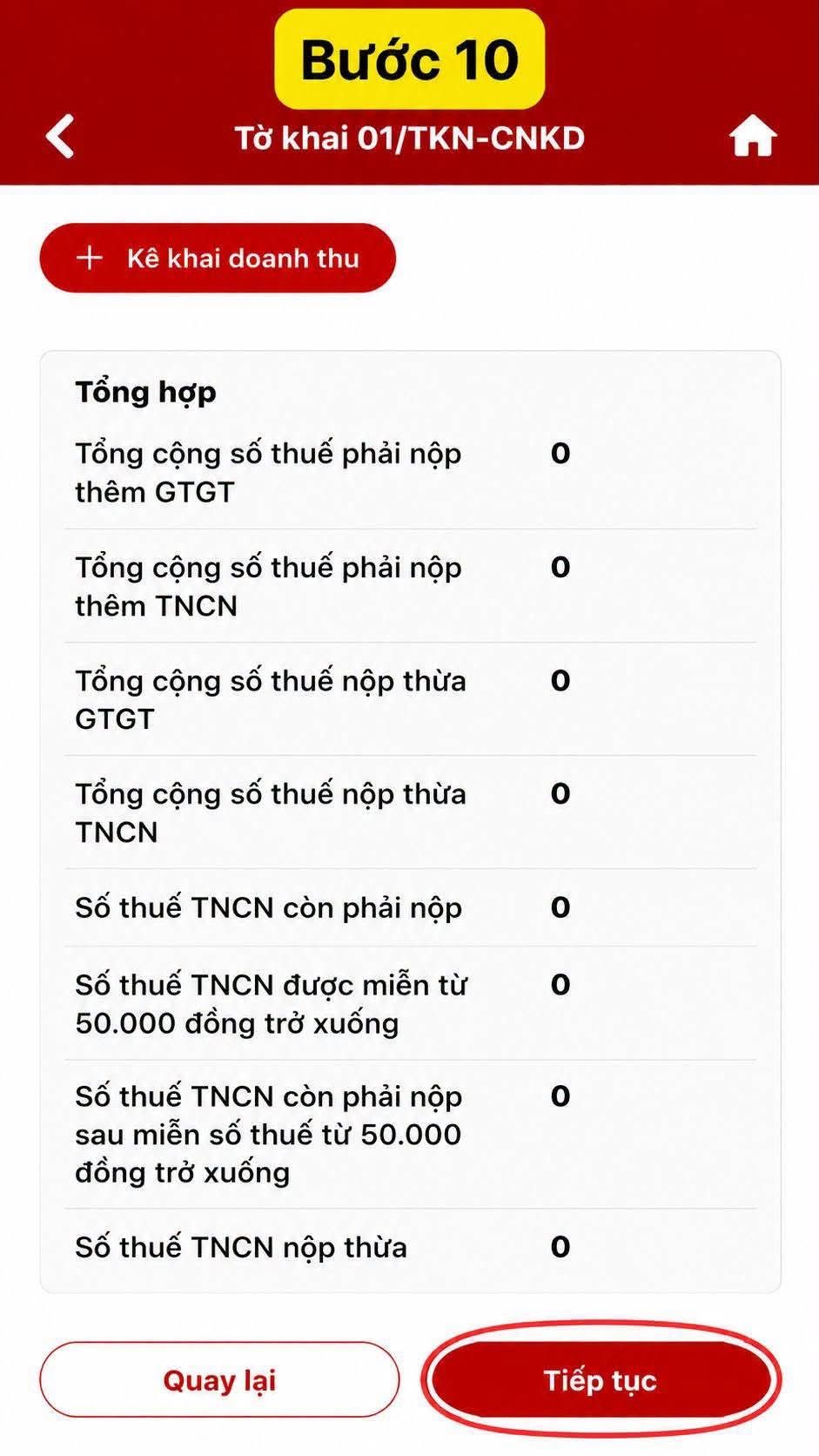The height and width of the screenshot is (1456, 819).
Task: Tap Kê khai doanh thu button
Action: [x=218, y=258]
